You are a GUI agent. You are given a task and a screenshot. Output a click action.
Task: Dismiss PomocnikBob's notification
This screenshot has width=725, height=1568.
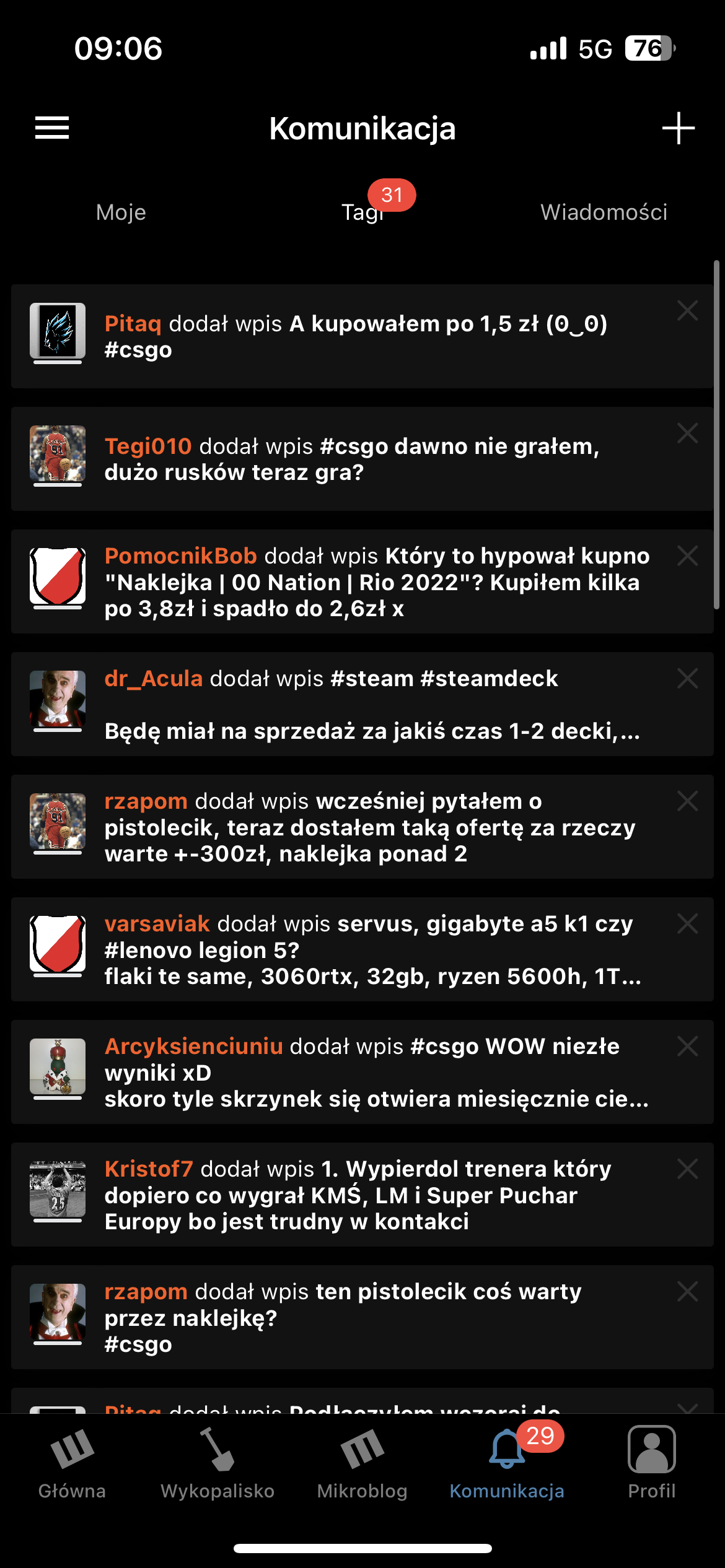tap(687, 555)
